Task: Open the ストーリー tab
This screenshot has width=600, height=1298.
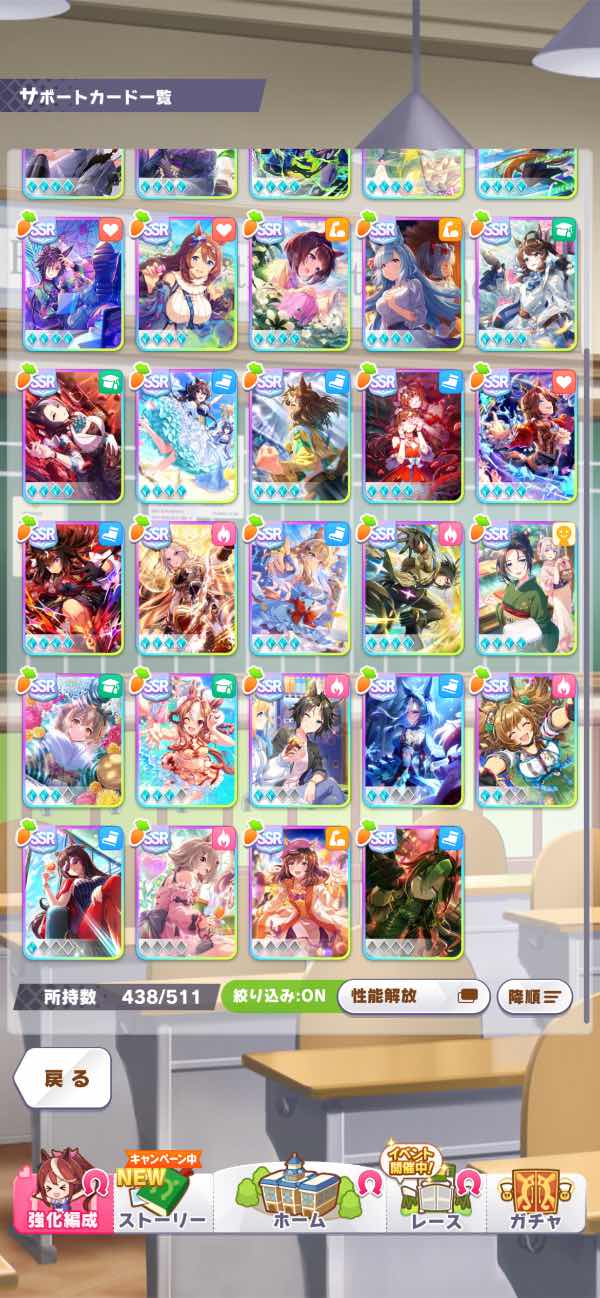Action: [162, 1202]
